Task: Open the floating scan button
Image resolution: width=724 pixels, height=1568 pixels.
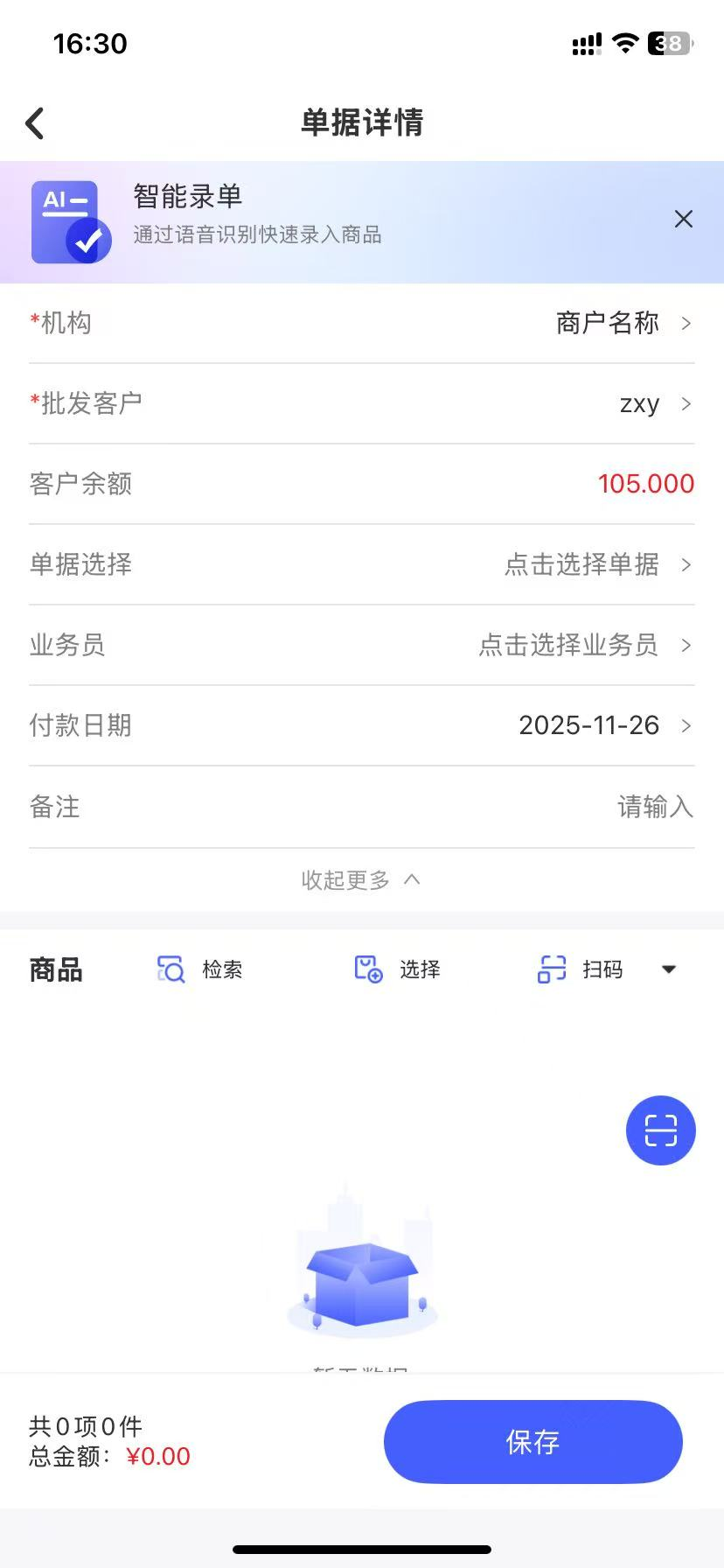Action: click(x=660, y=1130)
